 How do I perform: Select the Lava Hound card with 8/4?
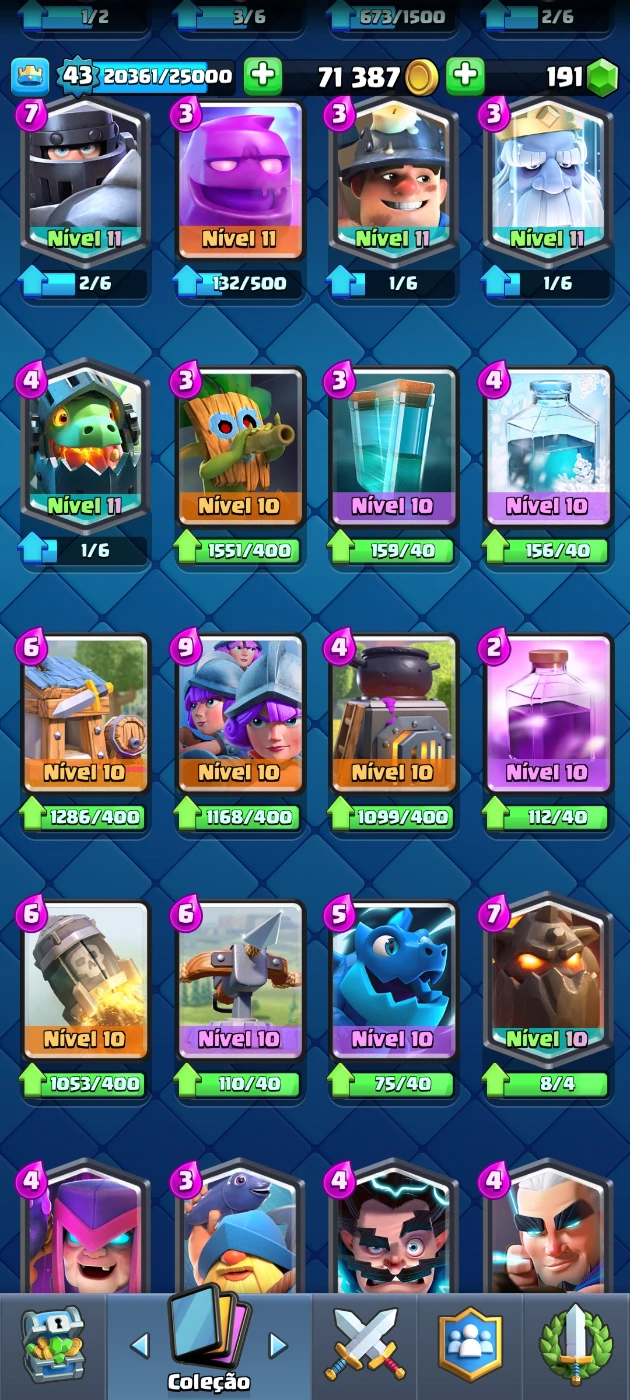(547, 980)
